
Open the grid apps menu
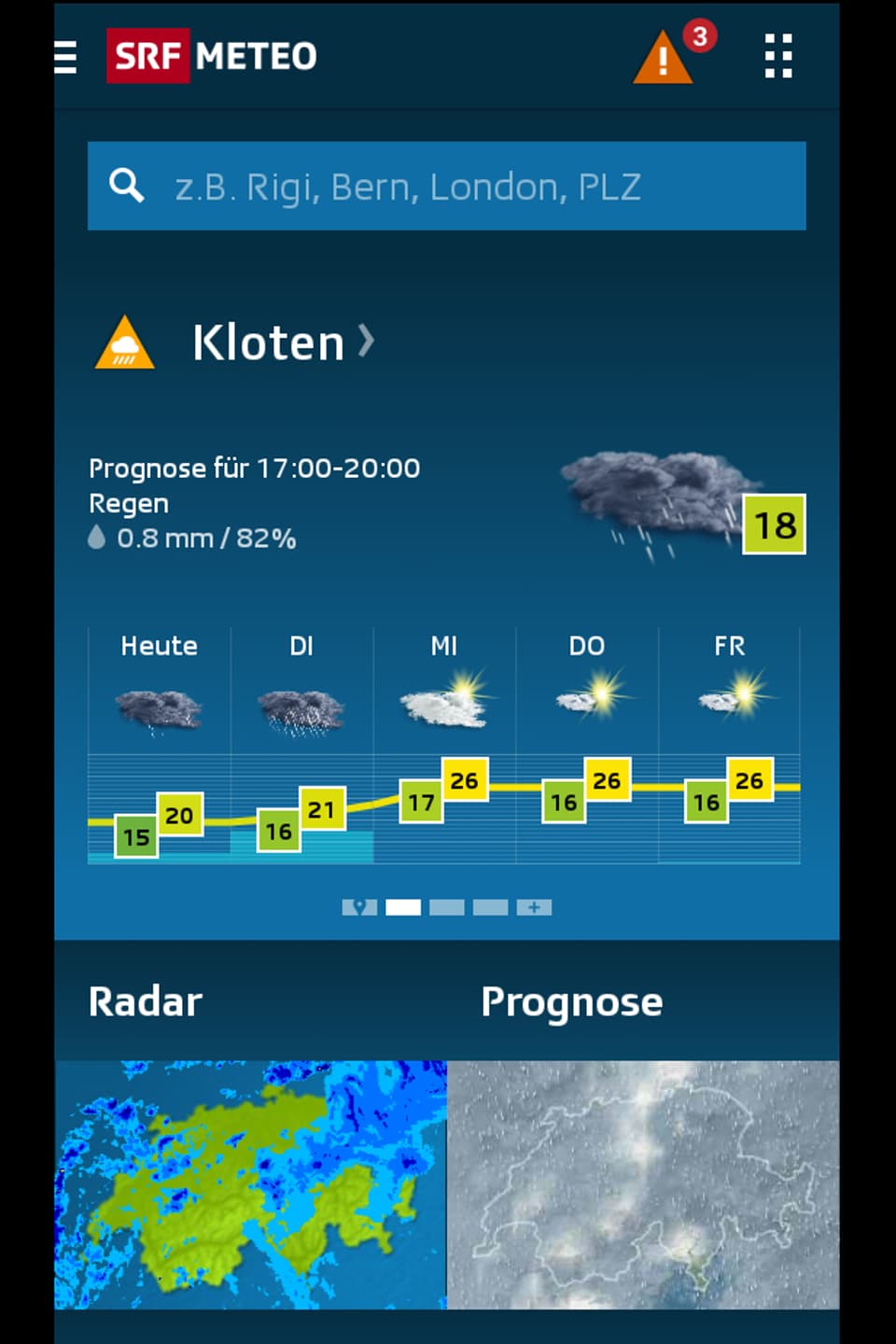pyautogui.click(x=777, y=56)
